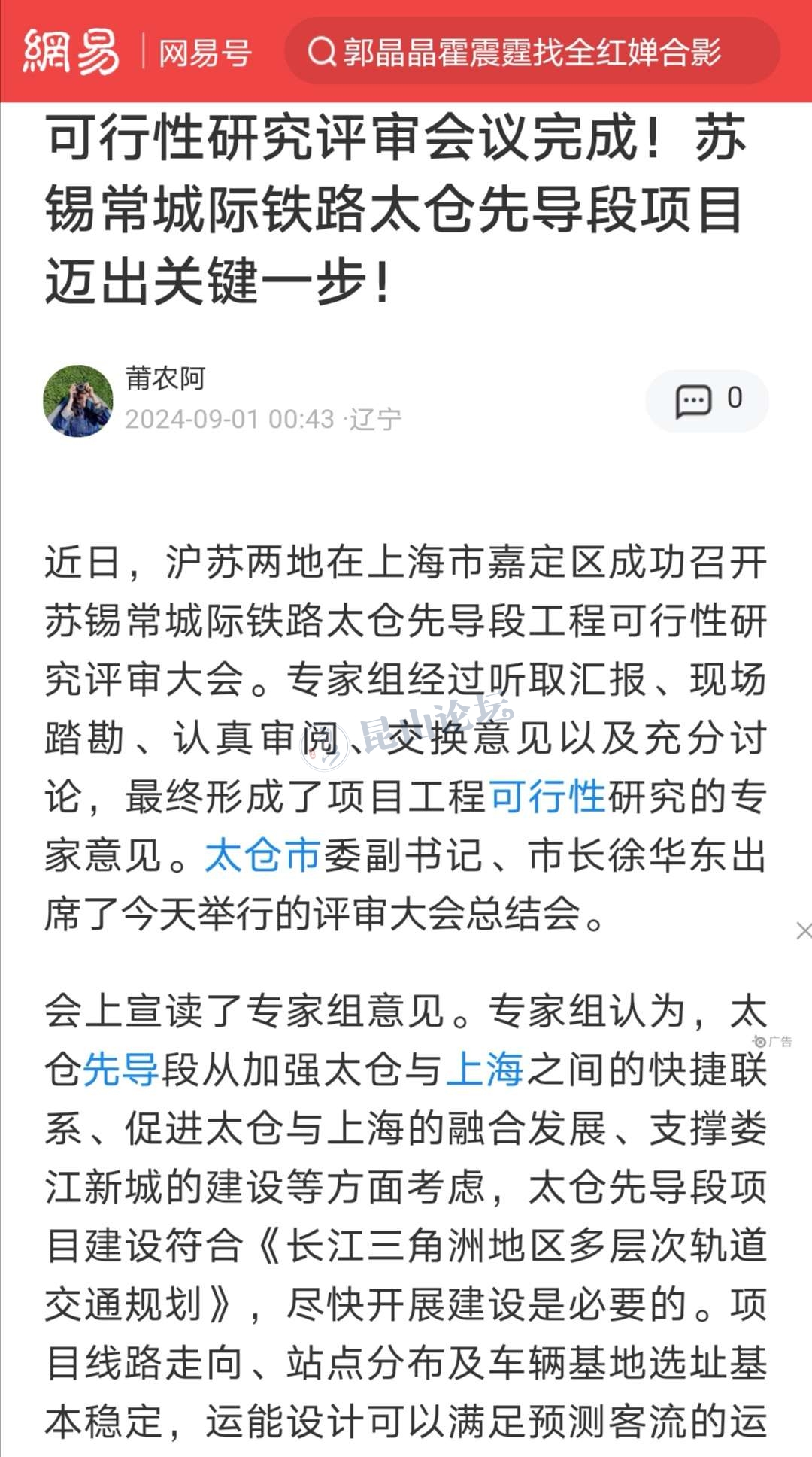
Task: Tap the 先导 hyperlink in second paragraph
Action: [x=120, y=1070]
